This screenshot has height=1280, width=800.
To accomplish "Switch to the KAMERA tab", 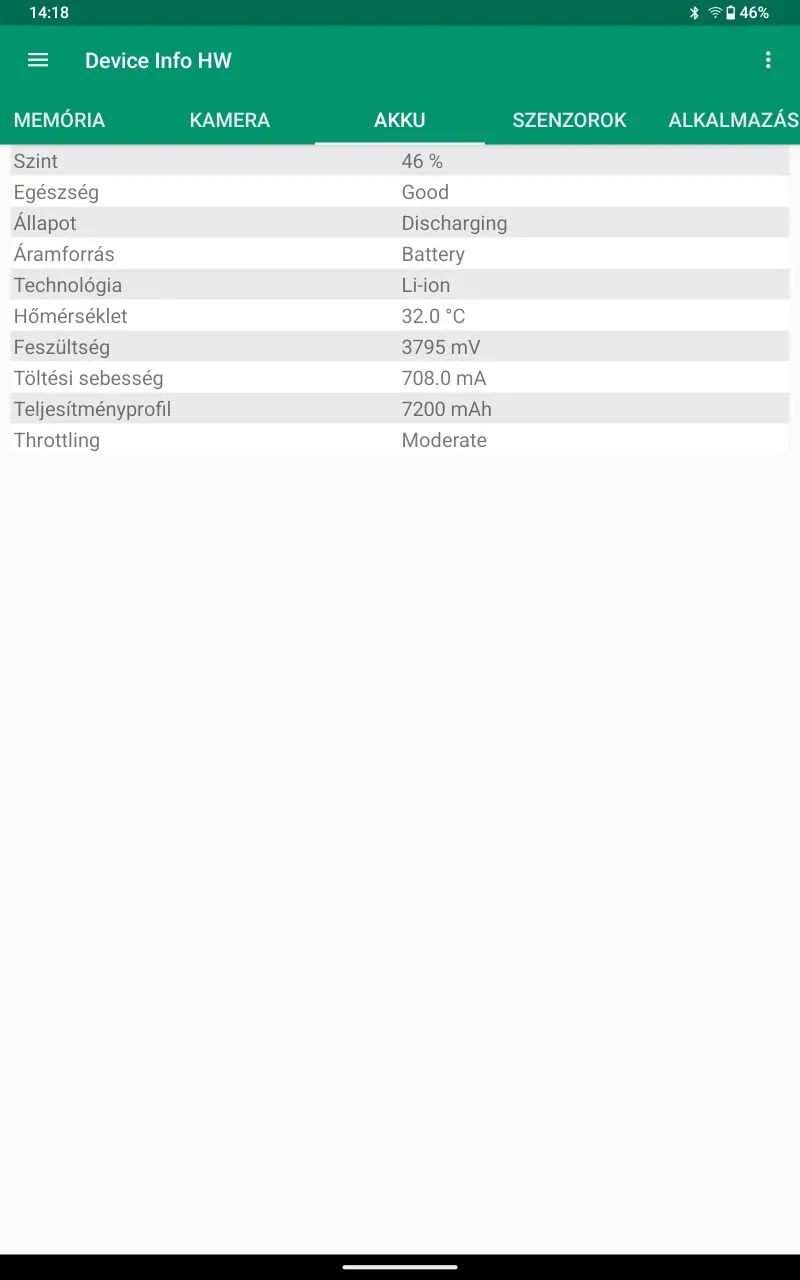I will (230, 120).
